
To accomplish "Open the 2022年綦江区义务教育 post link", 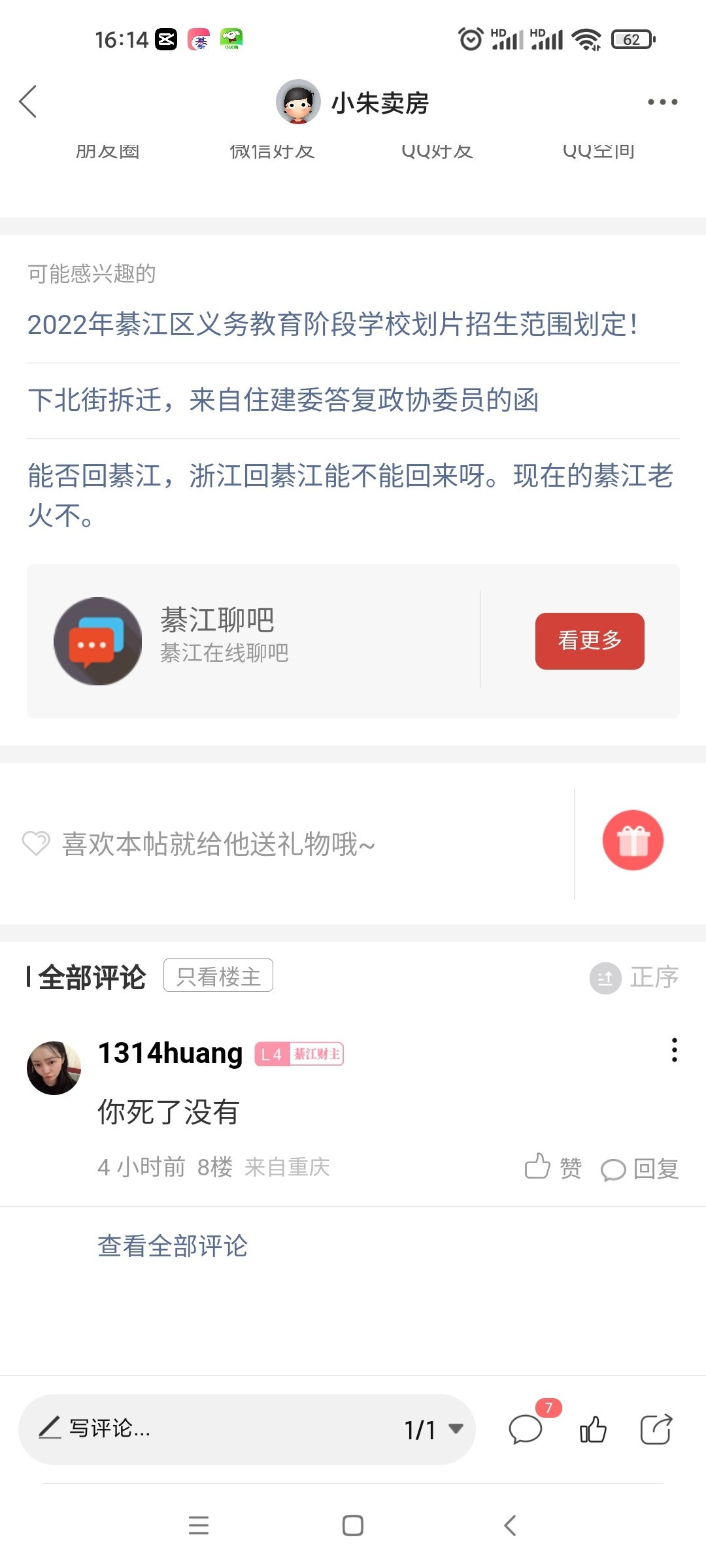I will tap(332, 325).
